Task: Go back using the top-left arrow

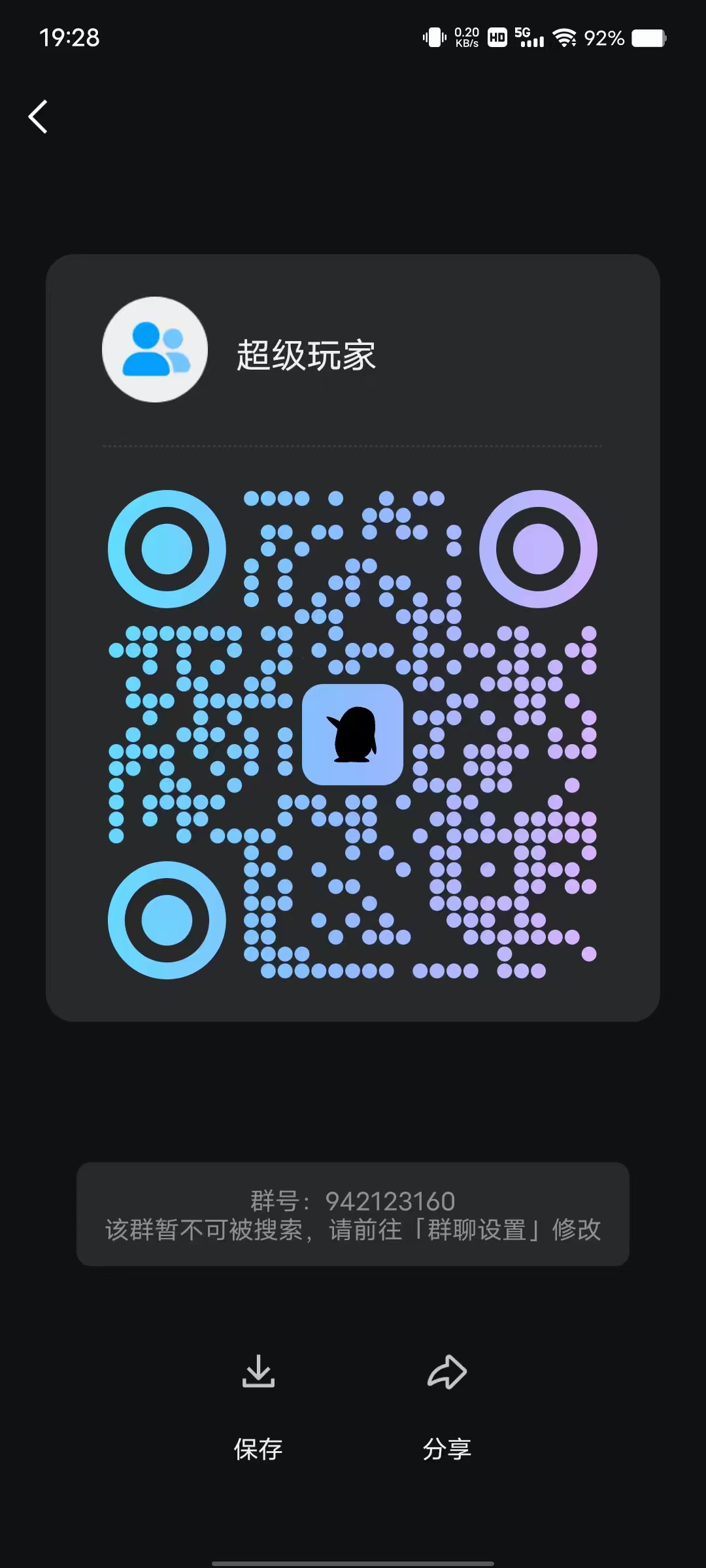Action: point(38,117)
